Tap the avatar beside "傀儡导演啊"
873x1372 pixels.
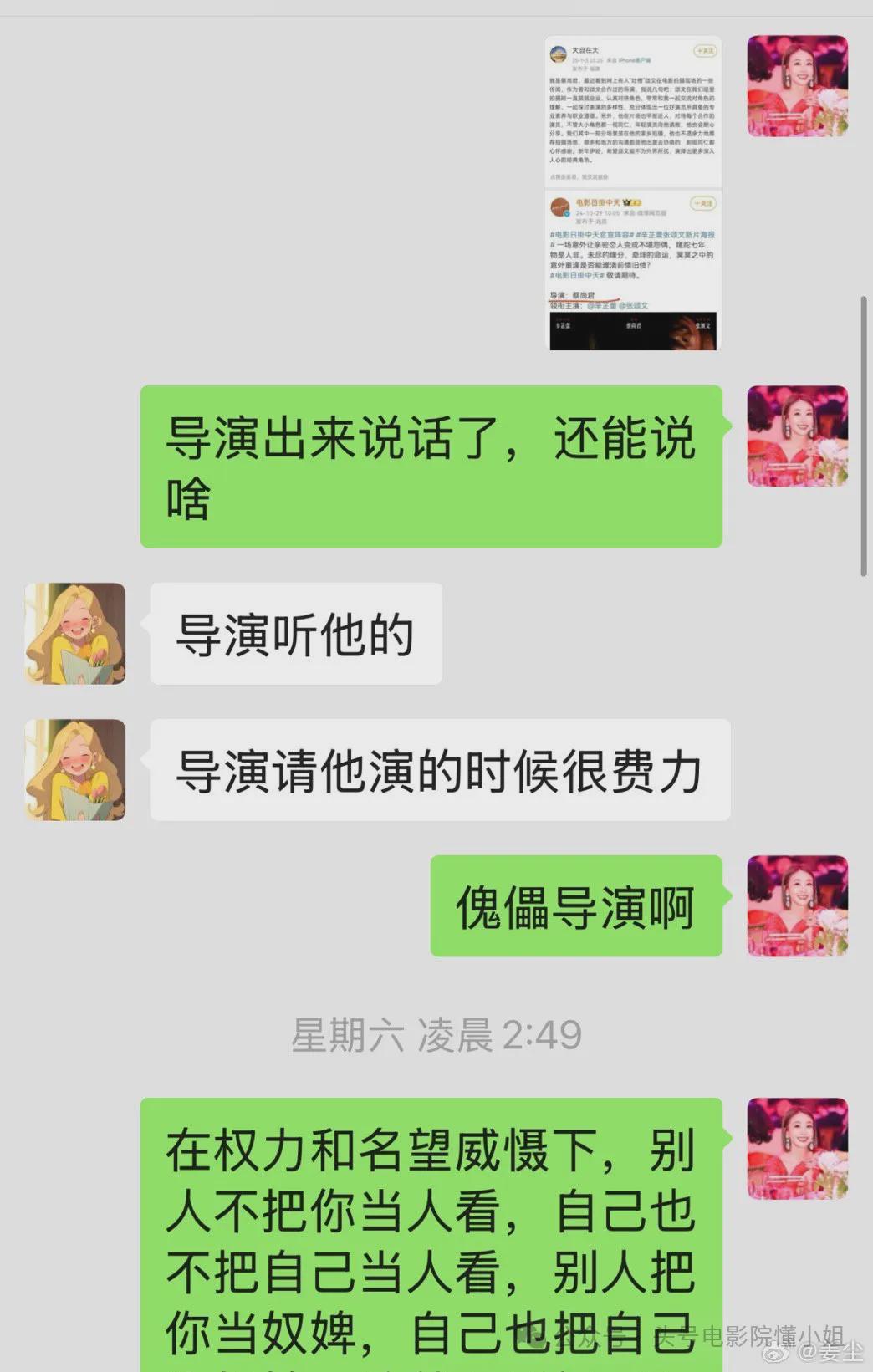797,905
